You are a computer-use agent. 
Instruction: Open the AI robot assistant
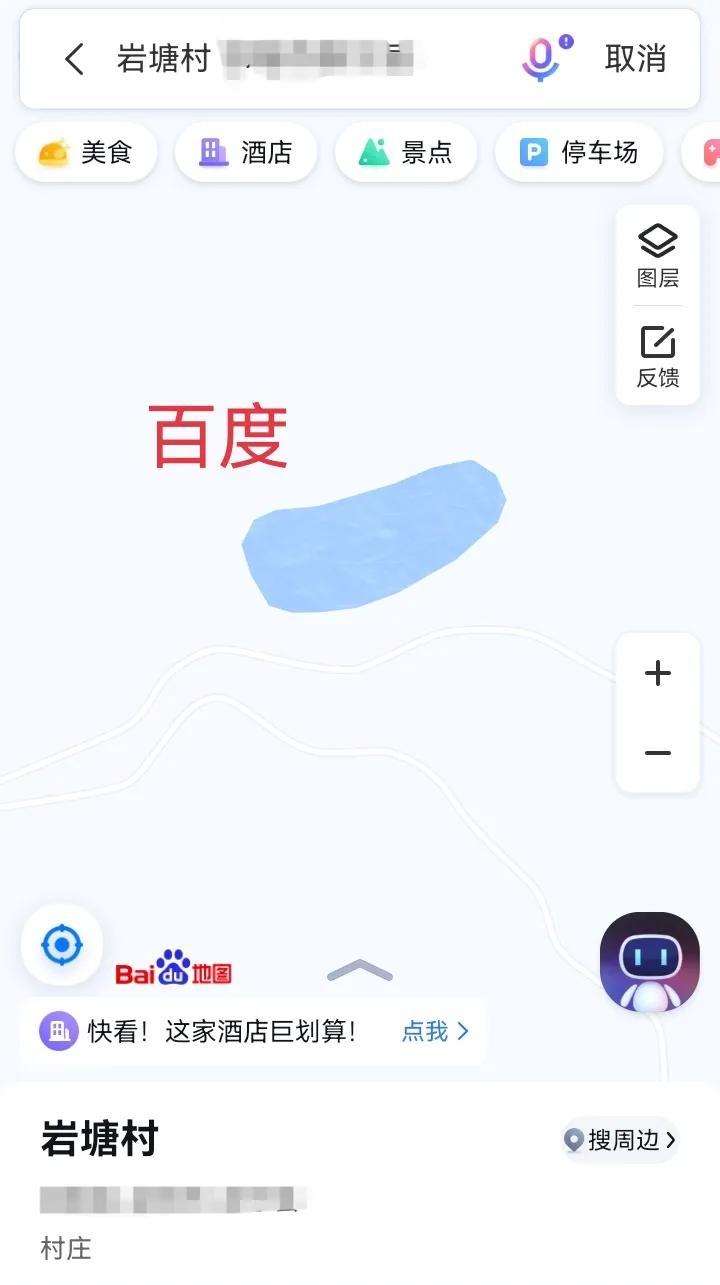[x=650, y=962]
